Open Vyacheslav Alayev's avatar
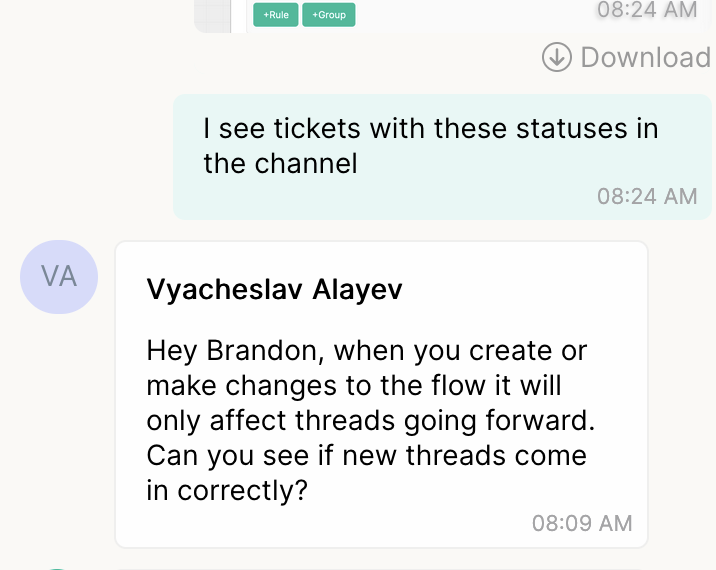 pyautogui.click(x=59, y=275)
